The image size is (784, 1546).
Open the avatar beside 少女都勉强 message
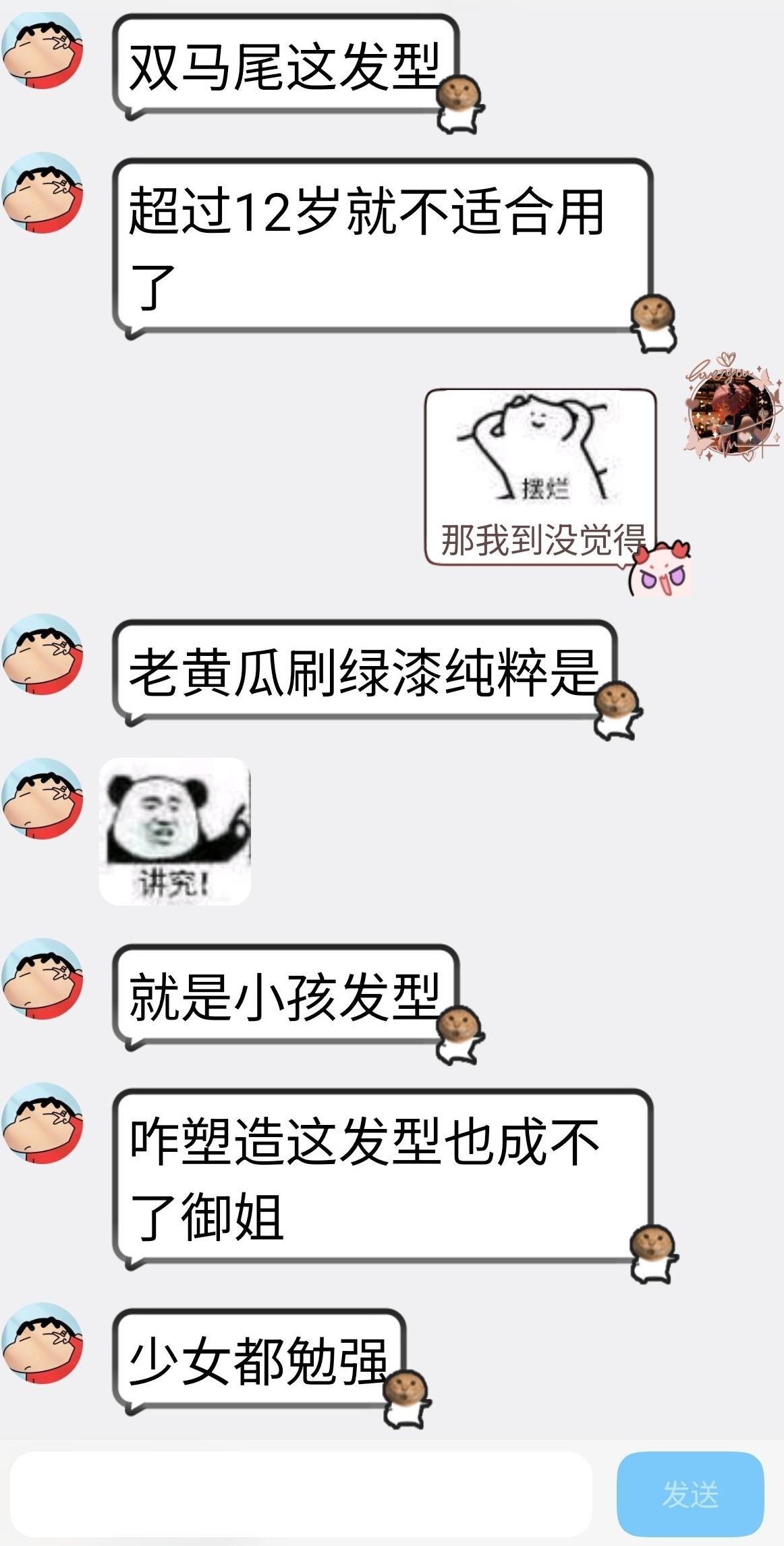pos(43,1342)
